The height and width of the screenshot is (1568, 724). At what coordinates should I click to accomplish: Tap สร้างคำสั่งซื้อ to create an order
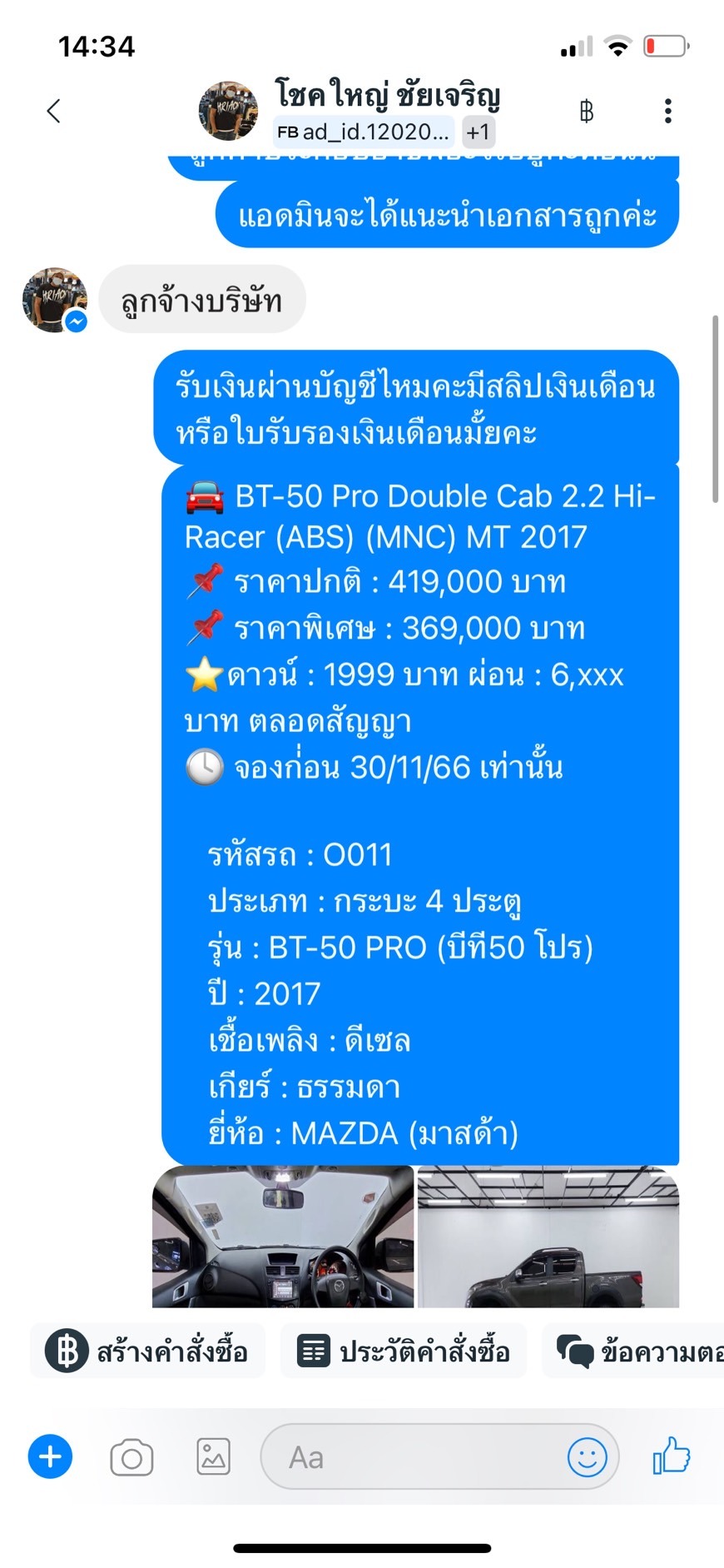coord(148,1351)
